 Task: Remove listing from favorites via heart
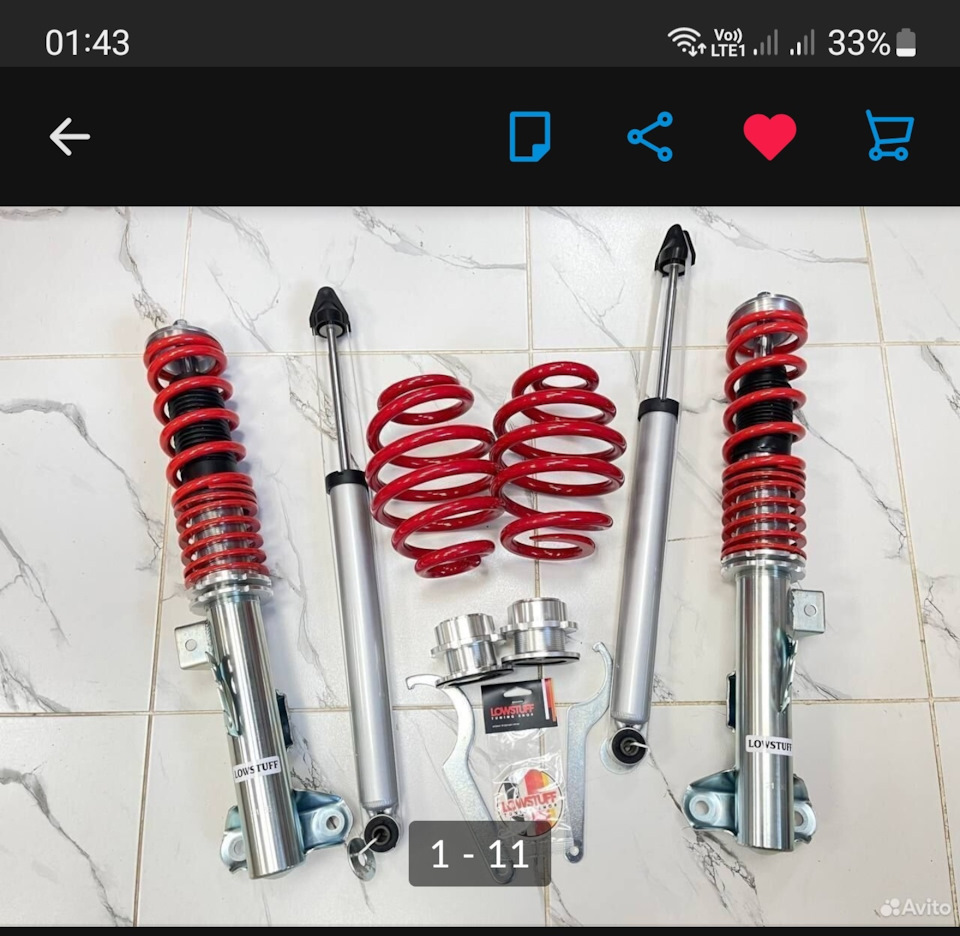[x=770, y=137]
